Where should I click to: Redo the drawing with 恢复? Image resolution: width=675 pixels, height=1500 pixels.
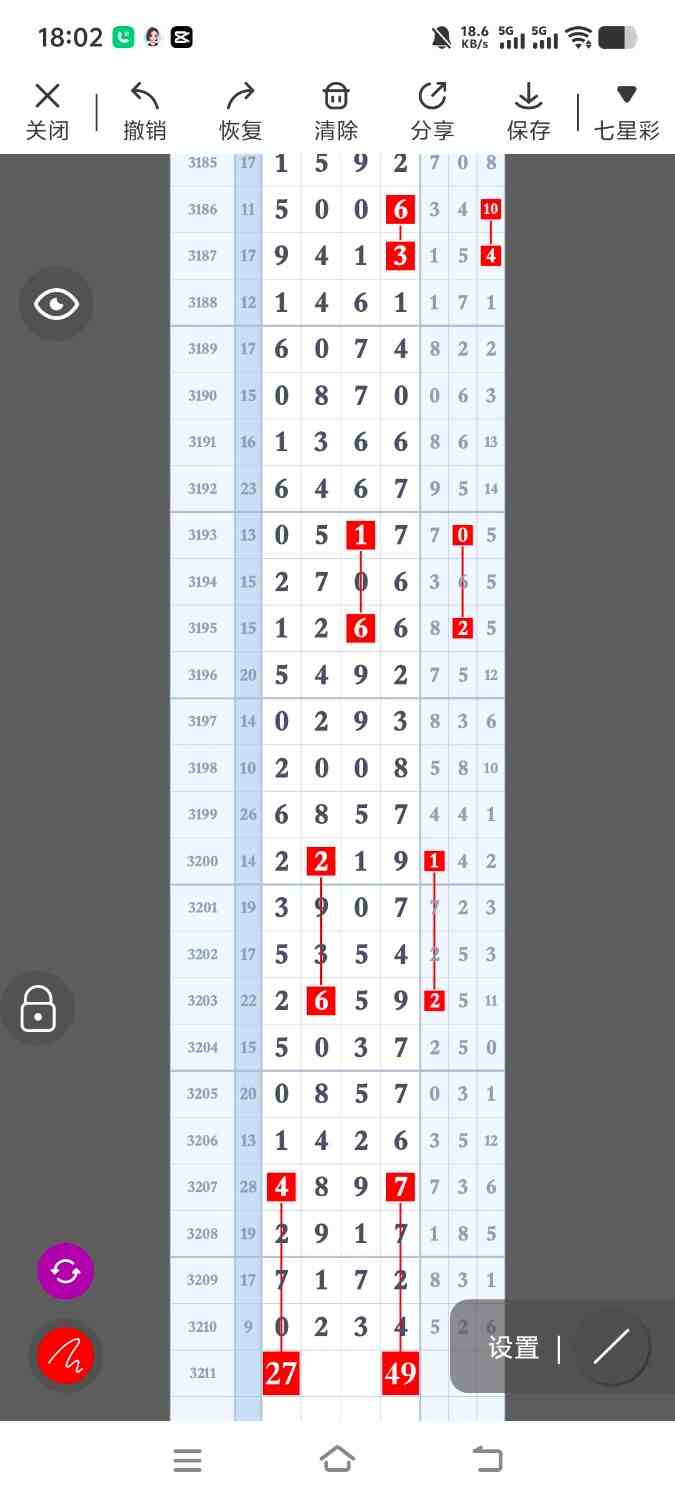(x=240, y=111)
